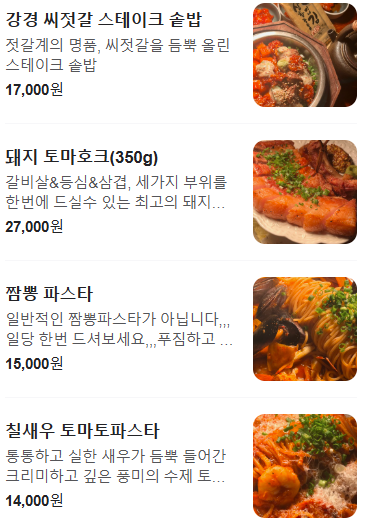Screen dimensions: 371x525
Task: Select the 돼지 토마호크(350g) menu item
Action: pyautogui.click(x=181, y=192)
